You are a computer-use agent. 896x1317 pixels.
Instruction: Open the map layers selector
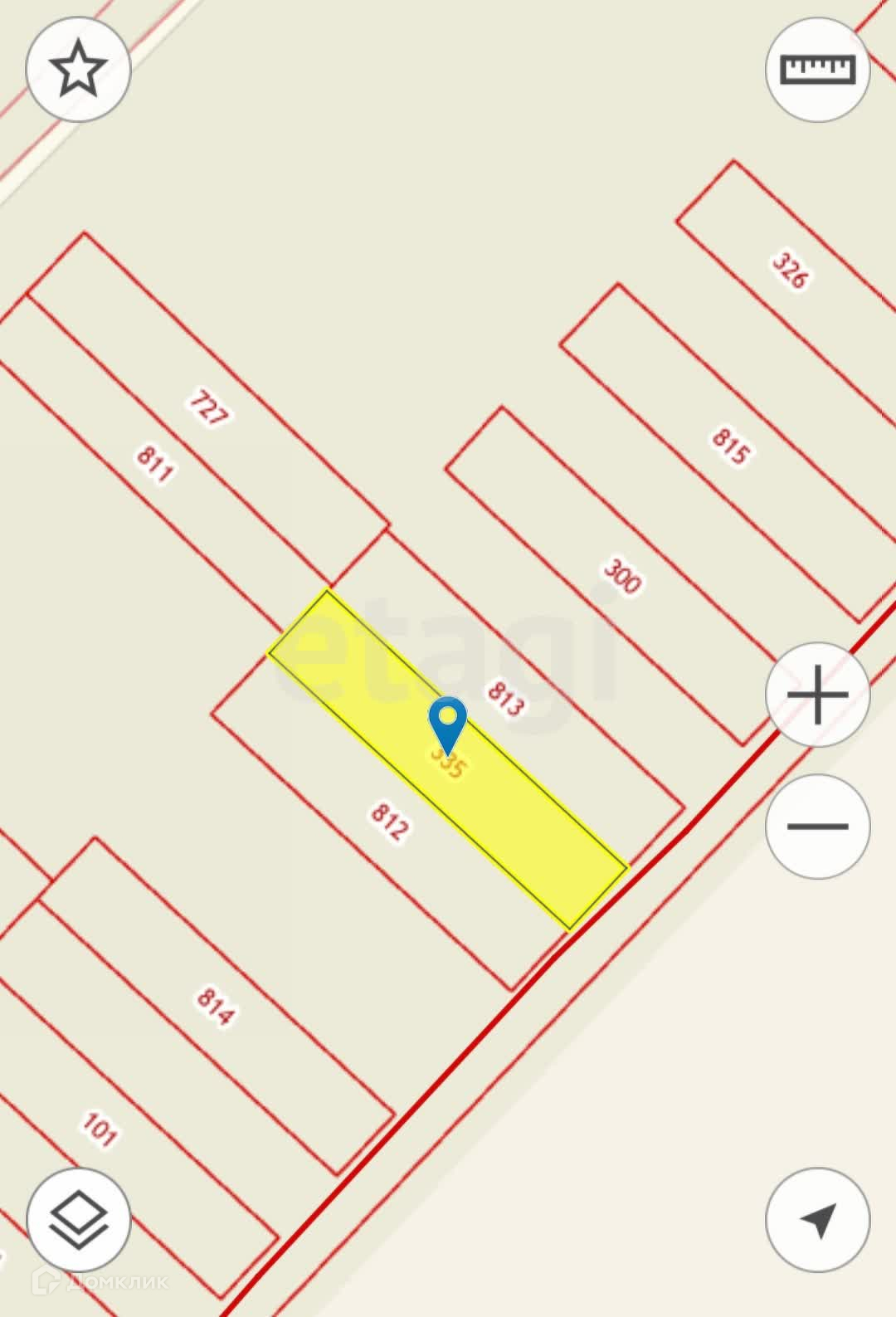[x=78, y=1220]
